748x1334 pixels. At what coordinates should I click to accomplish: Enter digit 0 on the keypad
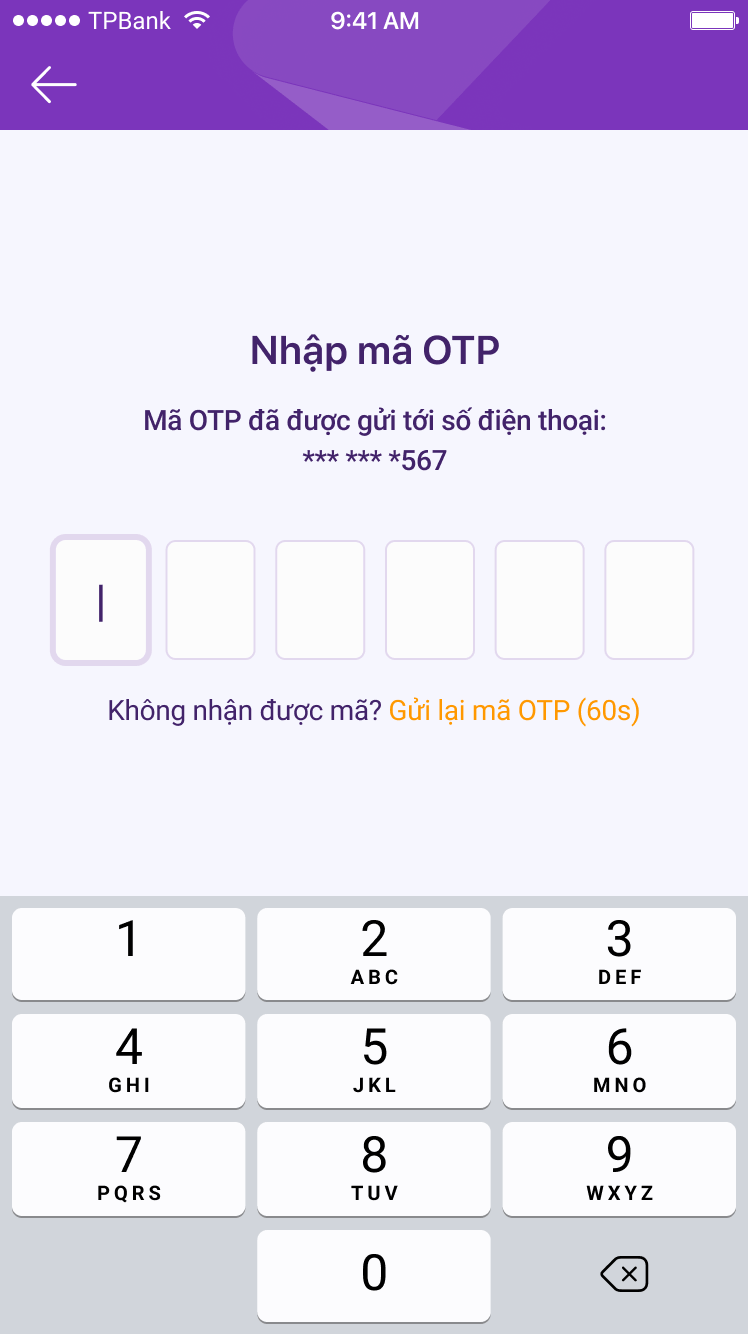tap(374, 1276)
